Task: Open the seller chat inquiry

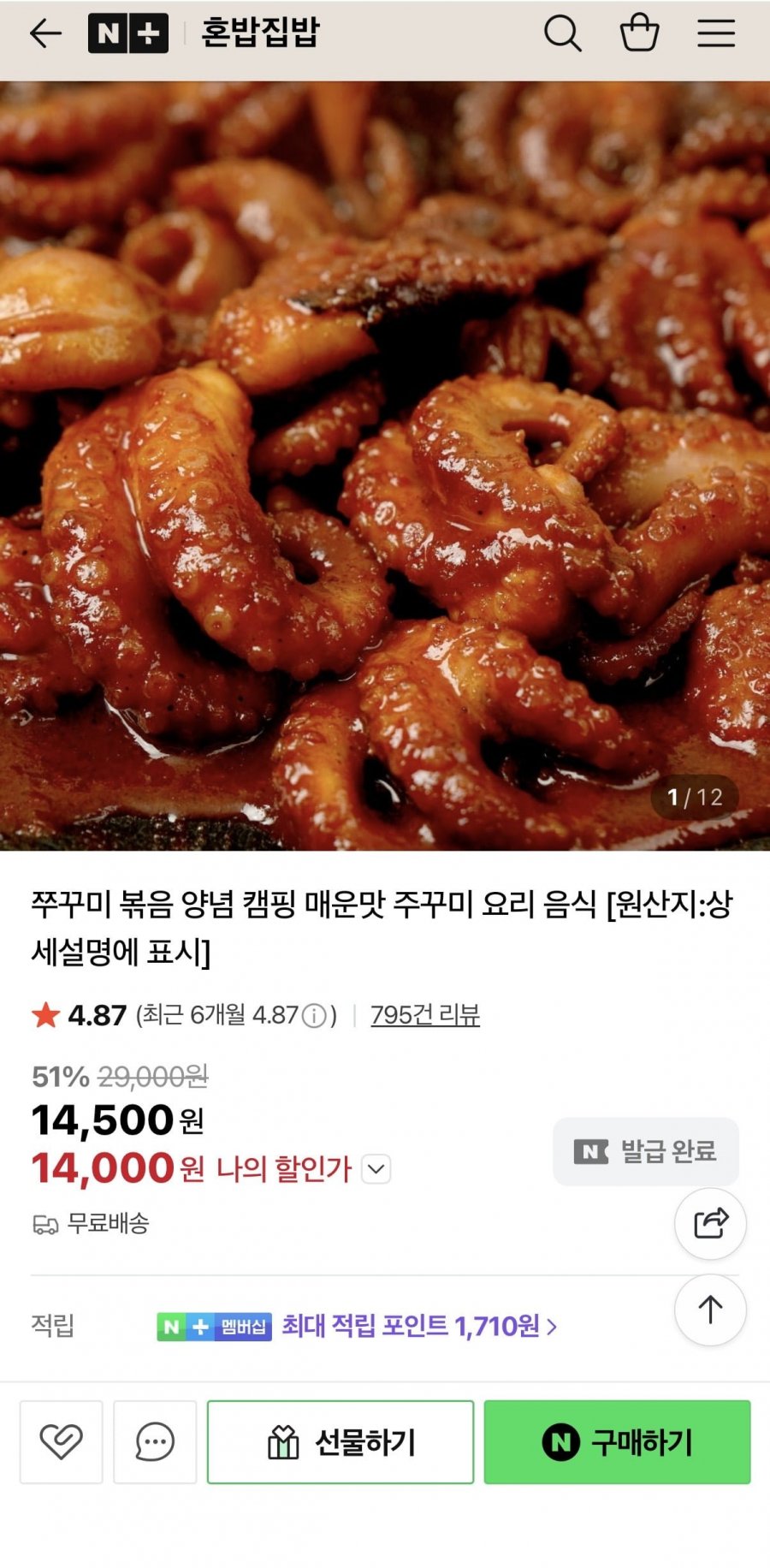Action: [x=155, y=1442]
